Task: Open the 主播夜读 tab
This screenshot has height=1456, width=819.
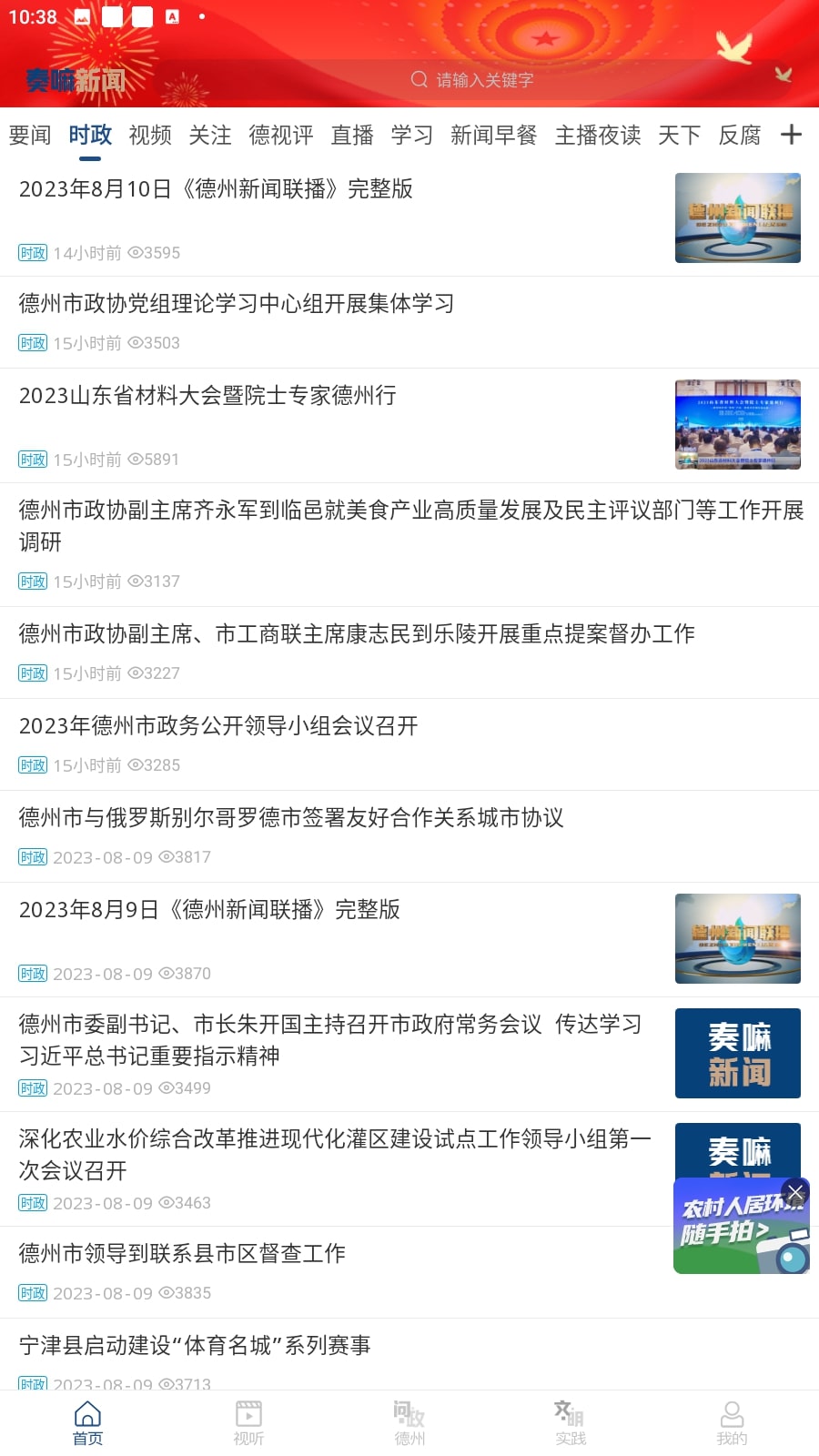Action: coord(598,136)
